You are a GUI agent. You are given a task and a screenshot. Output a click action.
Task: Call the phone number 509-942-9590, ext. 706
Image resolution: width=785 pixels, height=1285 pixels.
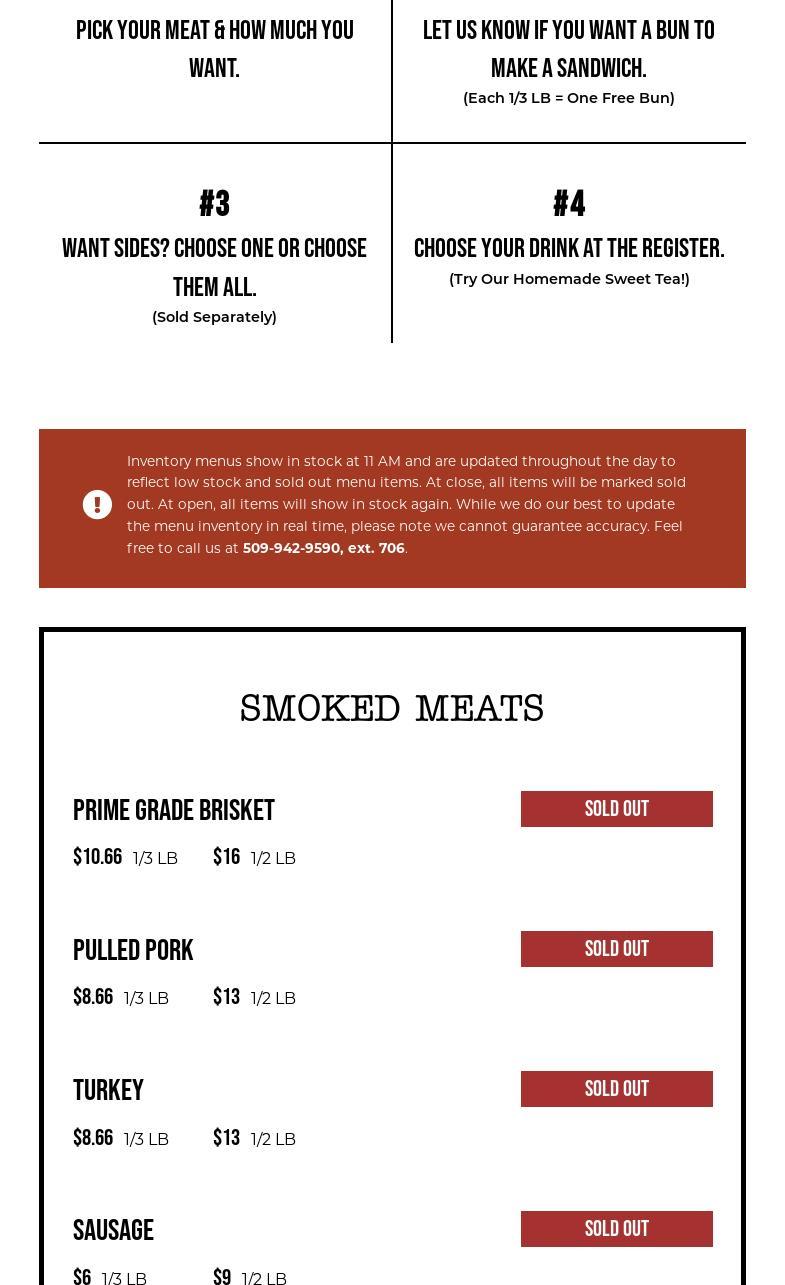coord(323,548)
